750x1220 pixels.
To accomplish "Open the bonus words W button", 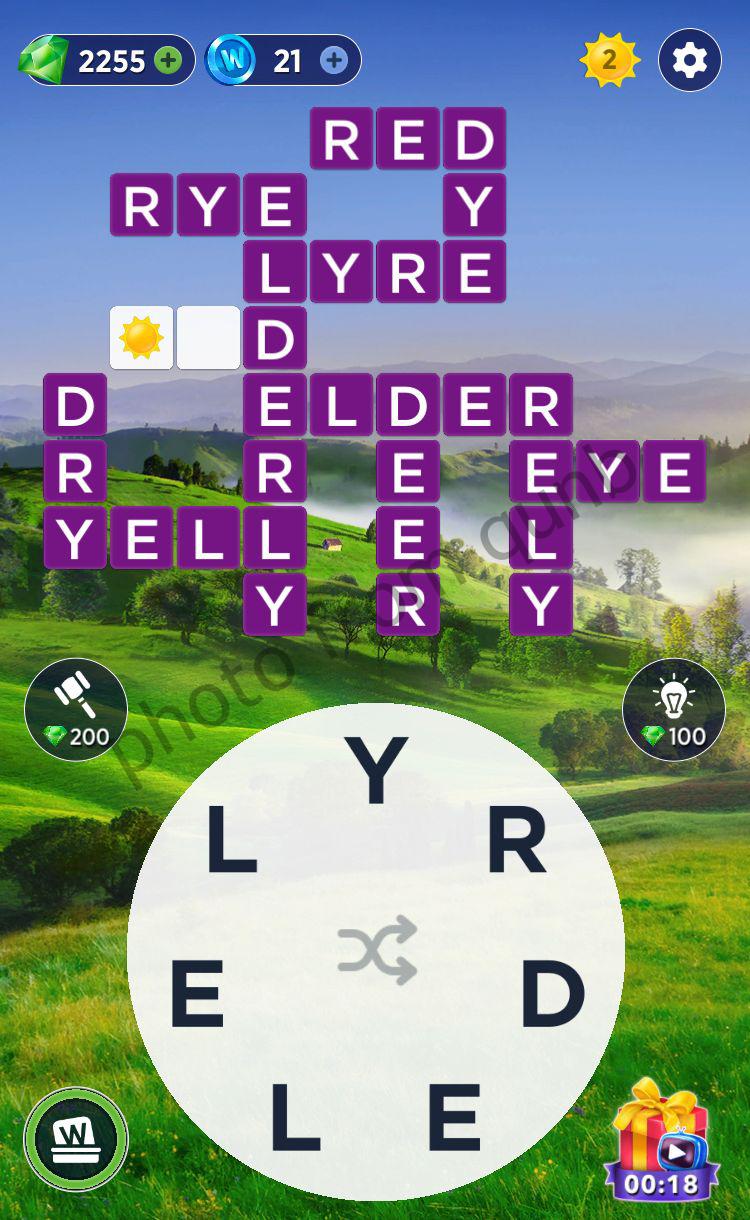I will (x=76, y=1139).
